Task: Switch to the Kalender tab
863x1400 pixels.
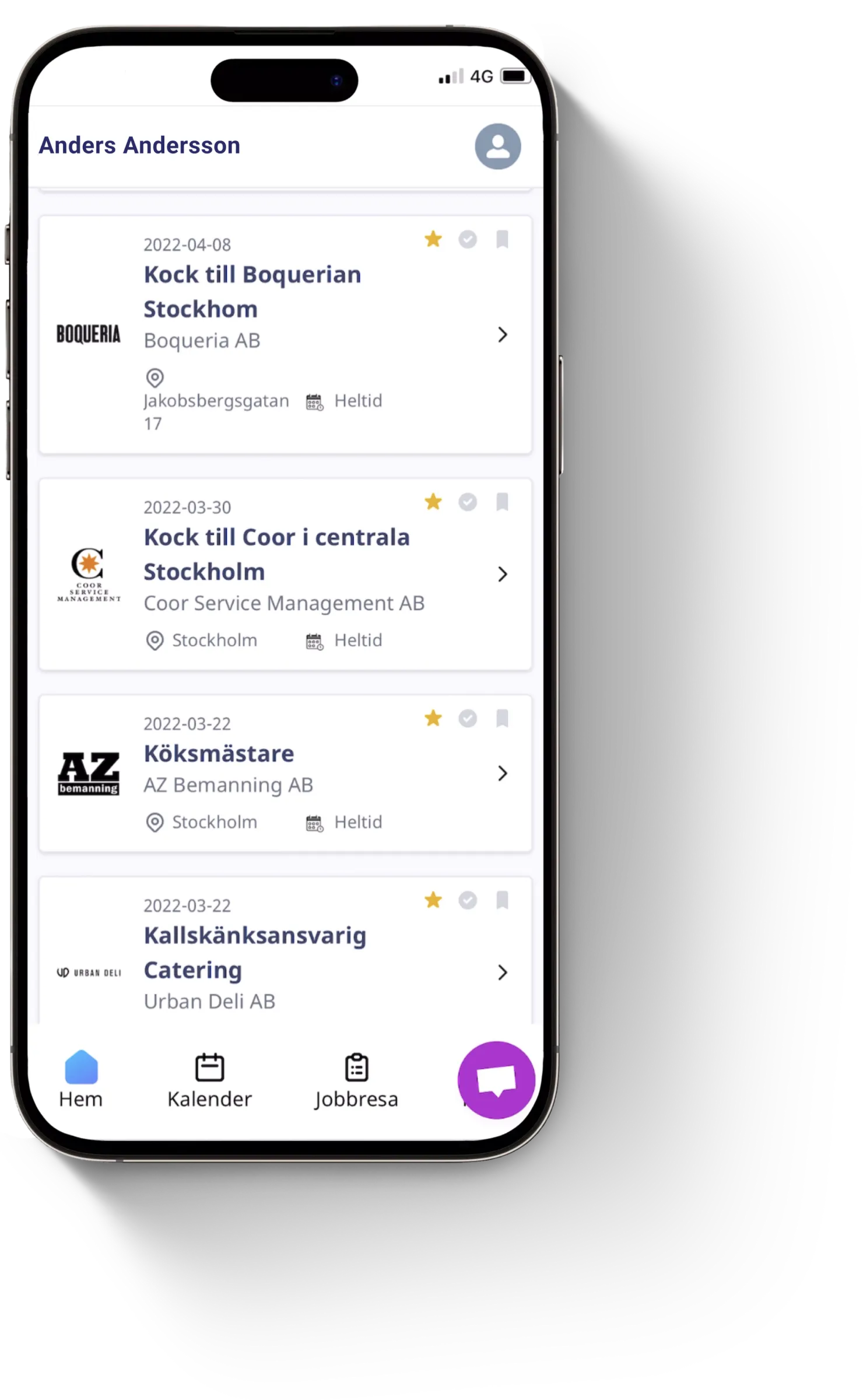Action: click(209, 1079)
